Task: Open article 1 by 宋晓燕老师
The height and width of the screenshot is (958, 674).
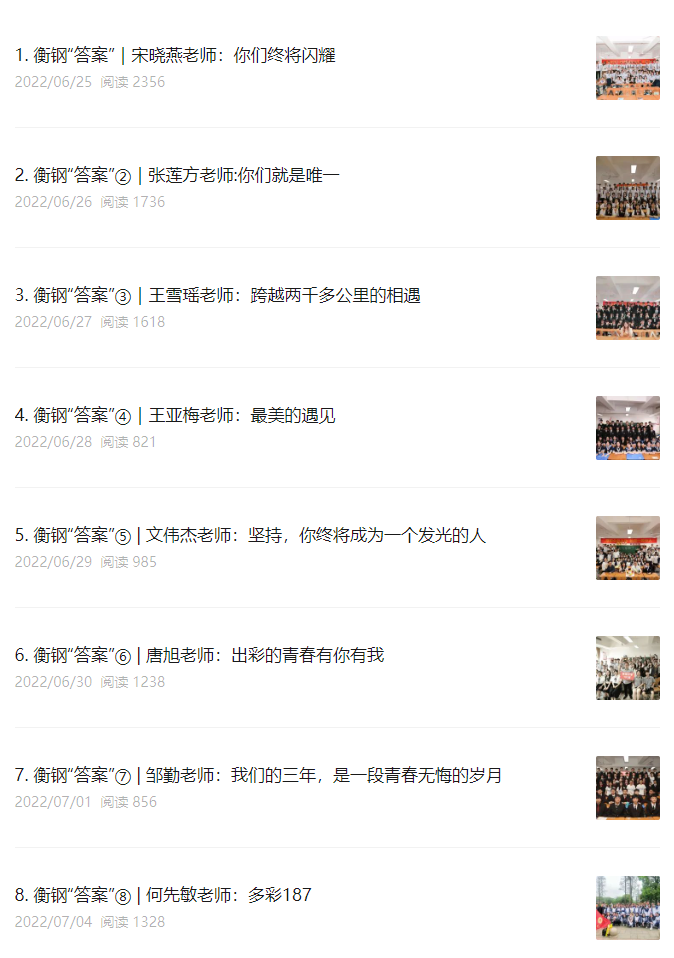Action: 176,56
